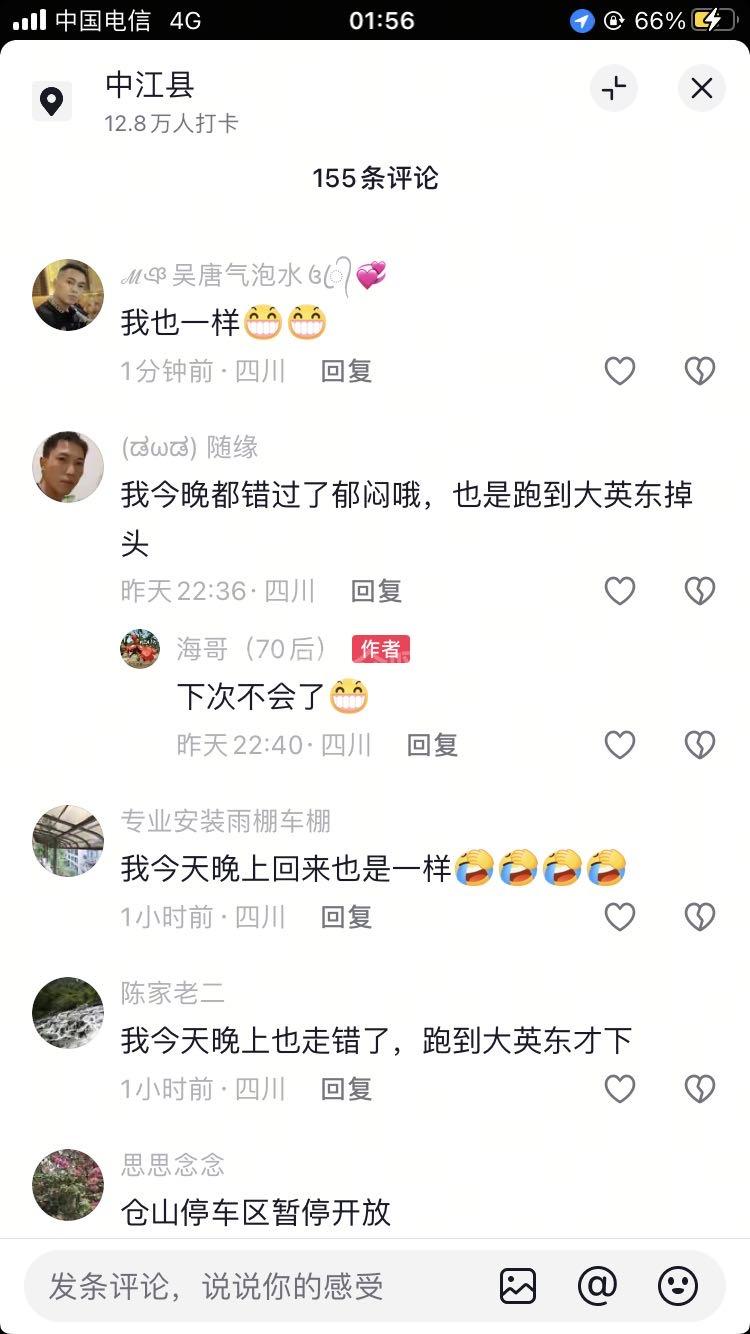Like 吴唐气泡水's comment

point(620,371)
